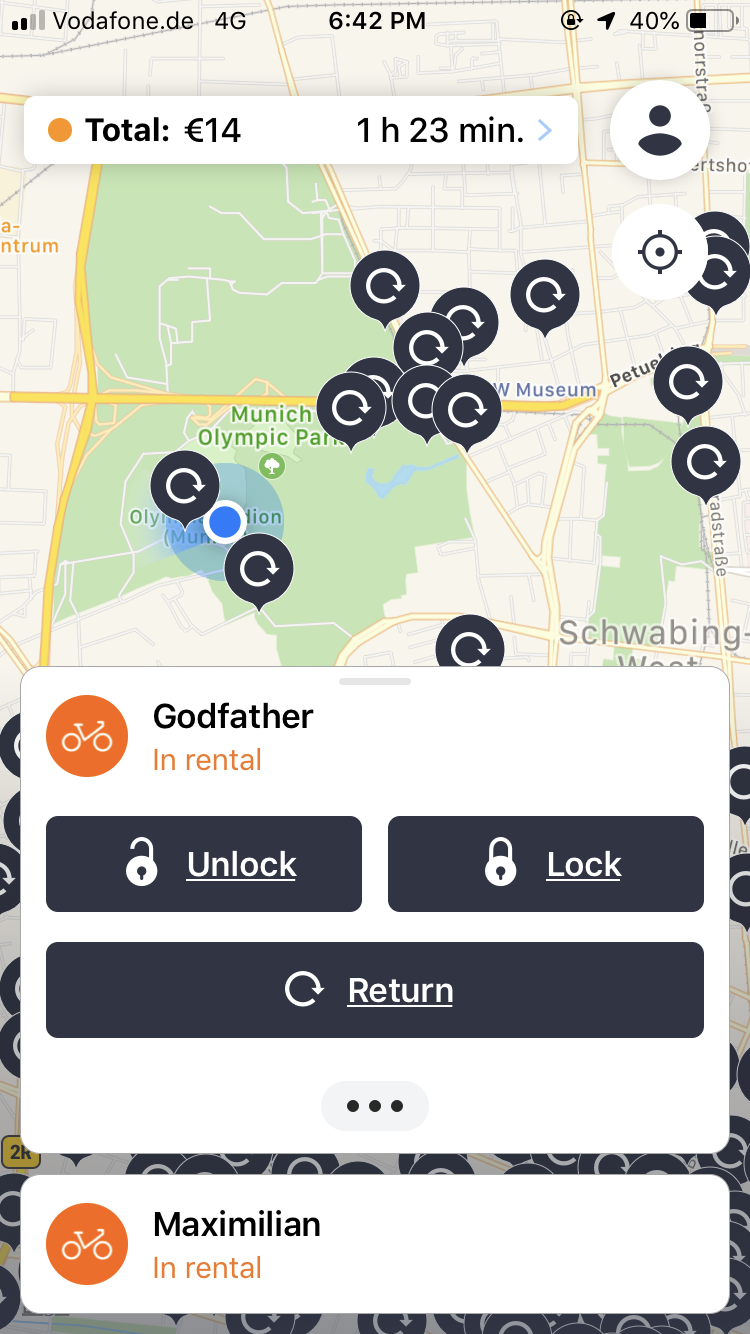Open more options for Godfather
The width and height of the screenshot is (750, 1334).
coord(375,1106)
